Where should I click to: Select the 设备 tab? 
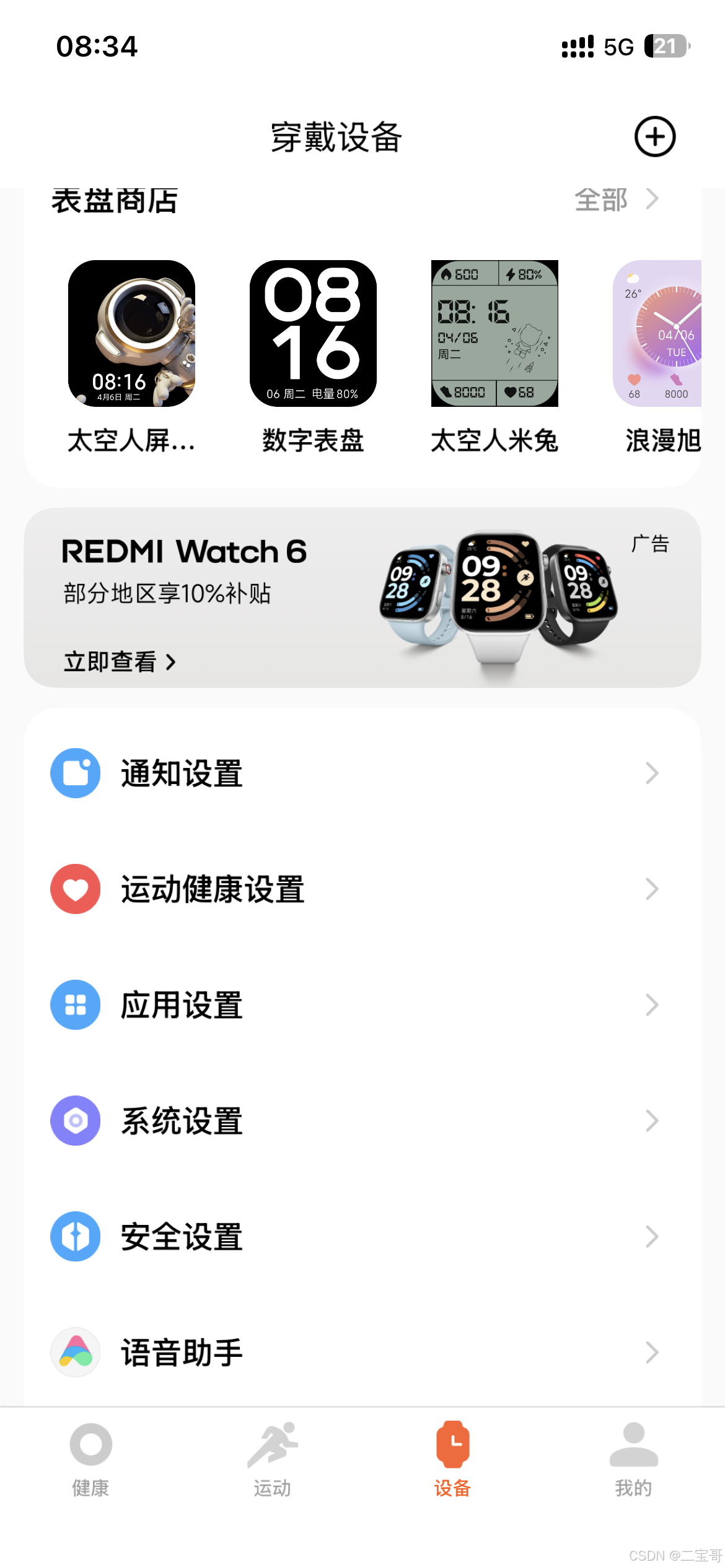(x=453, y=1458)
